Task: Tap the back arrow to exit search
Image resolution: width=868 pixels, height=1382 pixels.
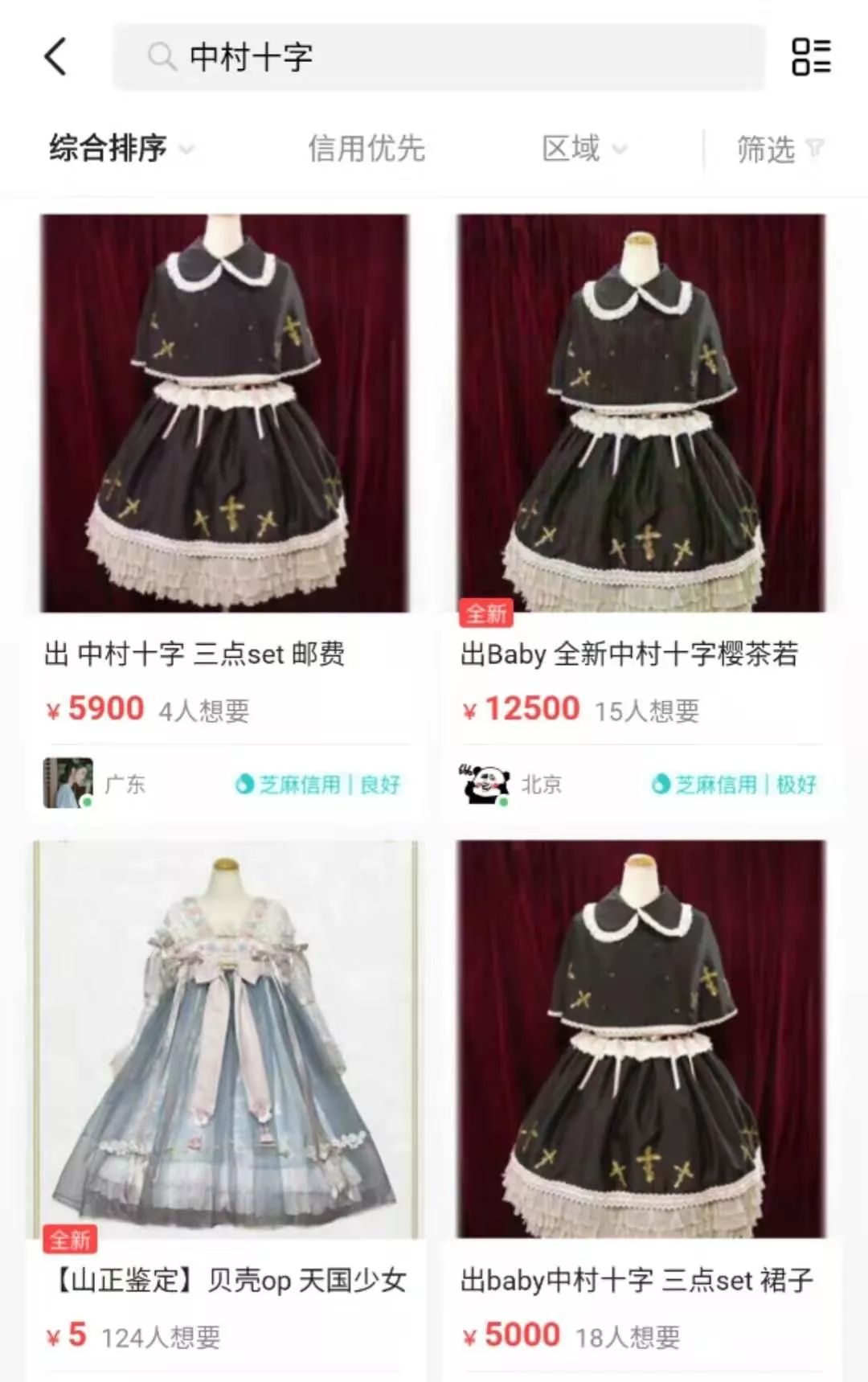Action: pos(55,58)
